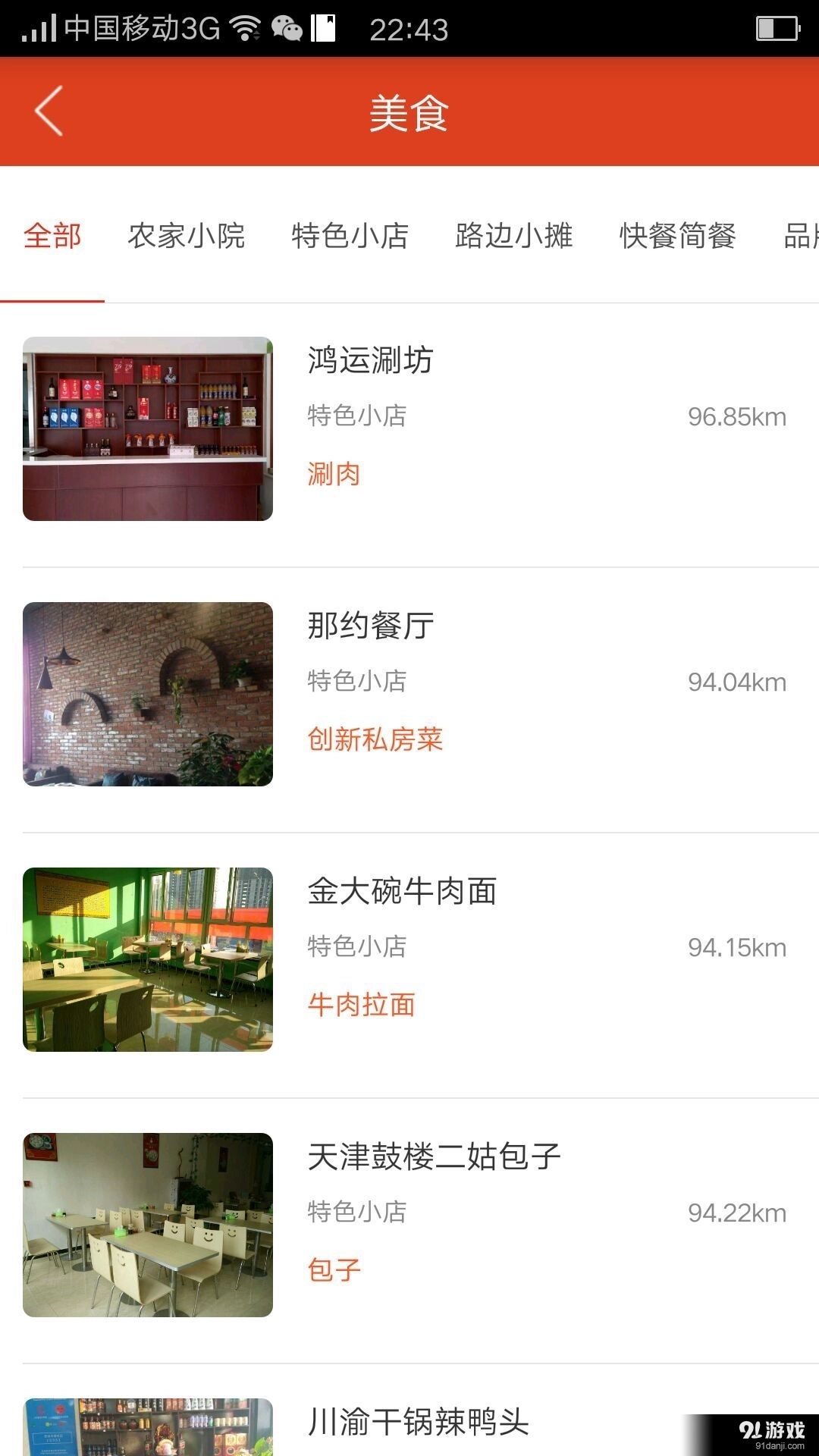Tap the back arrow in the title bar
The height and width of the screenshot is (1456, 819).
click(x=47, y=111)
